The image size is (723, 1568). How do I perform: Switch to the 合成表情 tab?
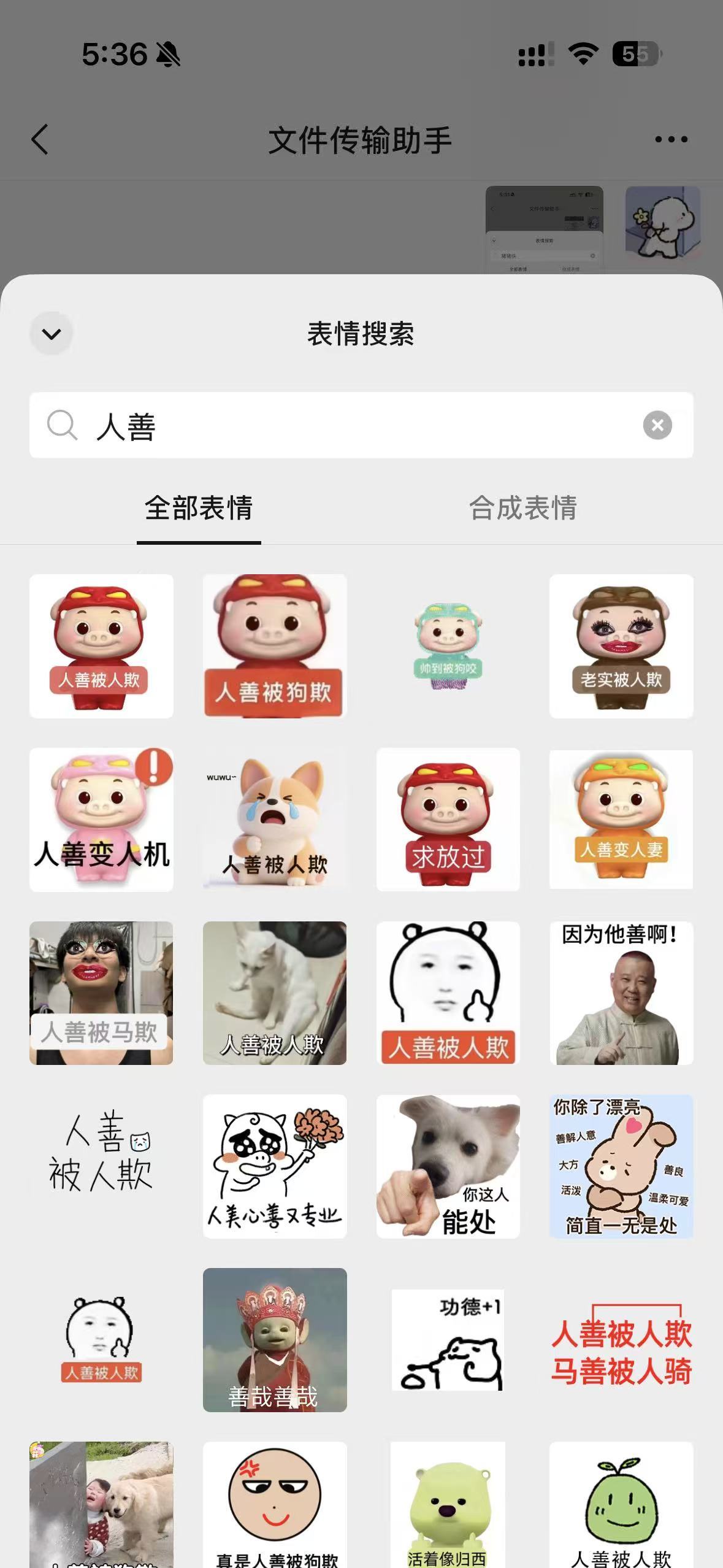[522, 508]
